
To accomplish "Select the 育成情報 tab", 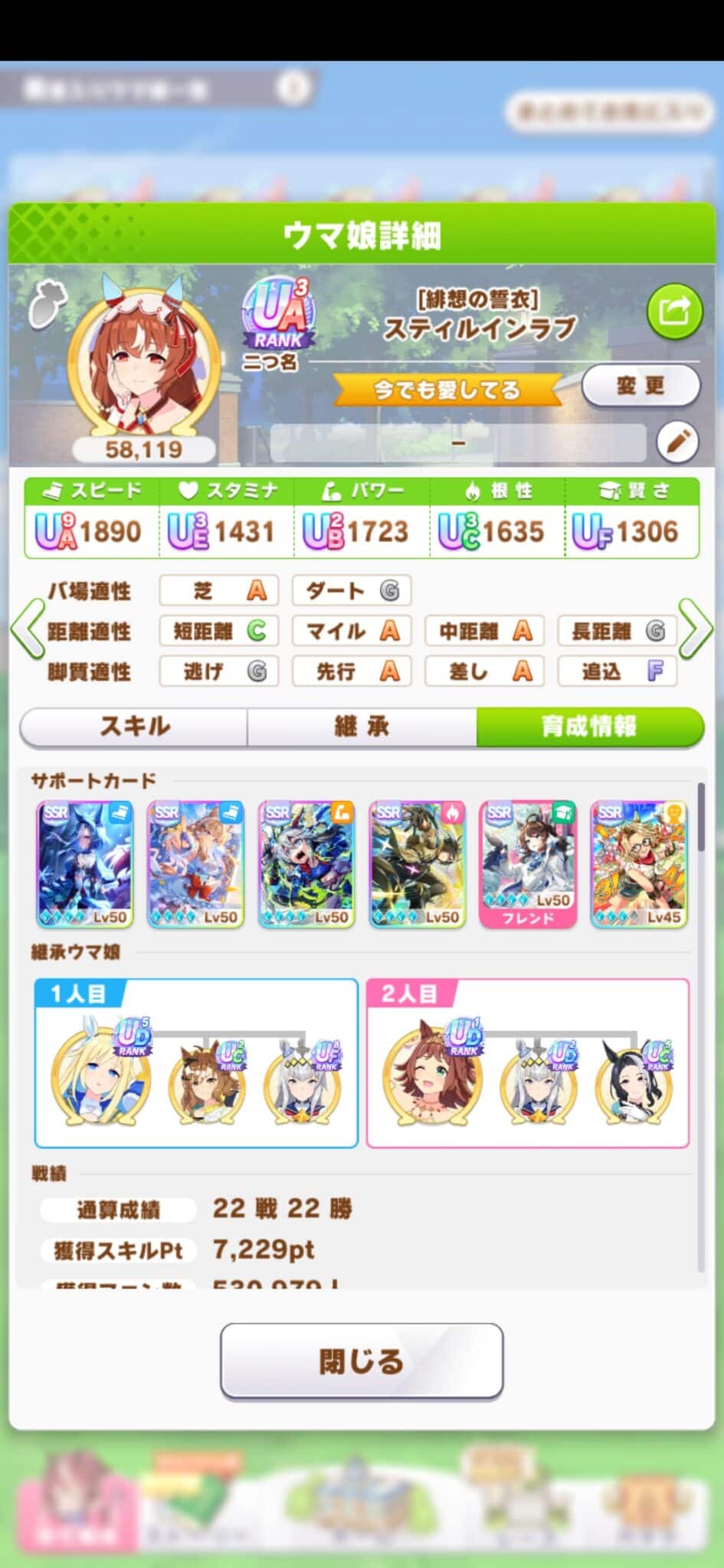I will click(x=589, y=726).
